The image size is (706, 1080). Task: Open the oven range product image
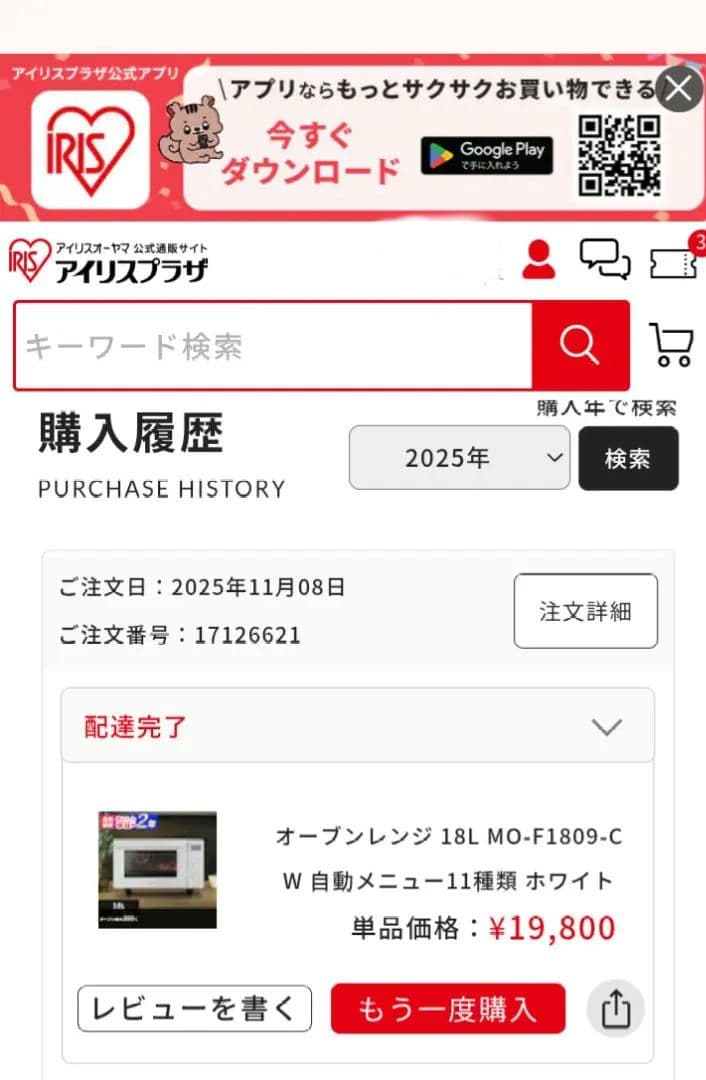(x=157, y=869)
